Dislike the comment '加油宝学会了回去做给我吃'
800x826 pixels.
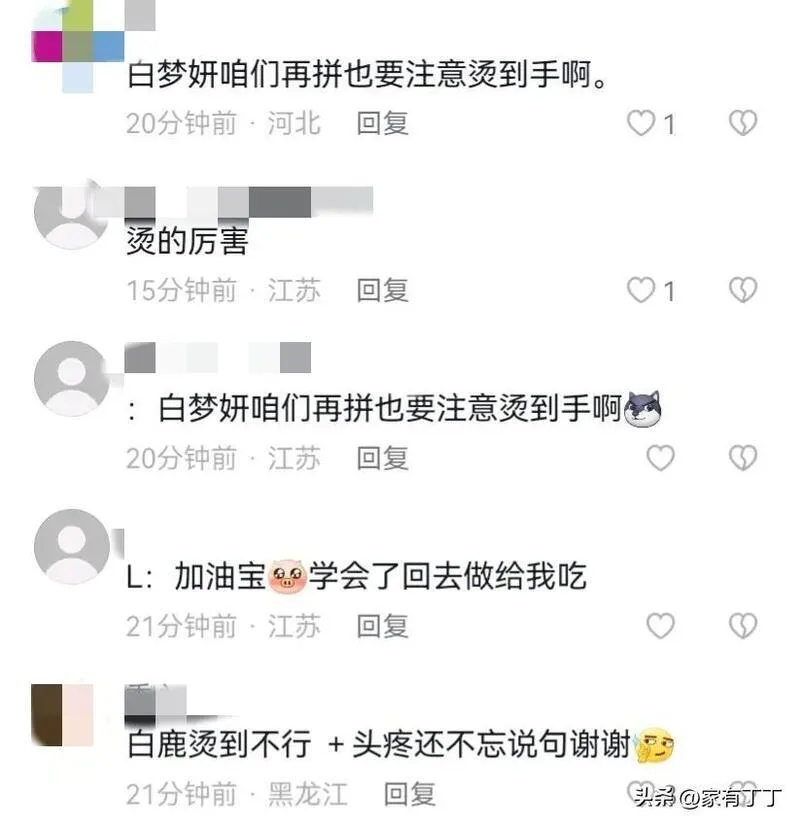point(742,627)
